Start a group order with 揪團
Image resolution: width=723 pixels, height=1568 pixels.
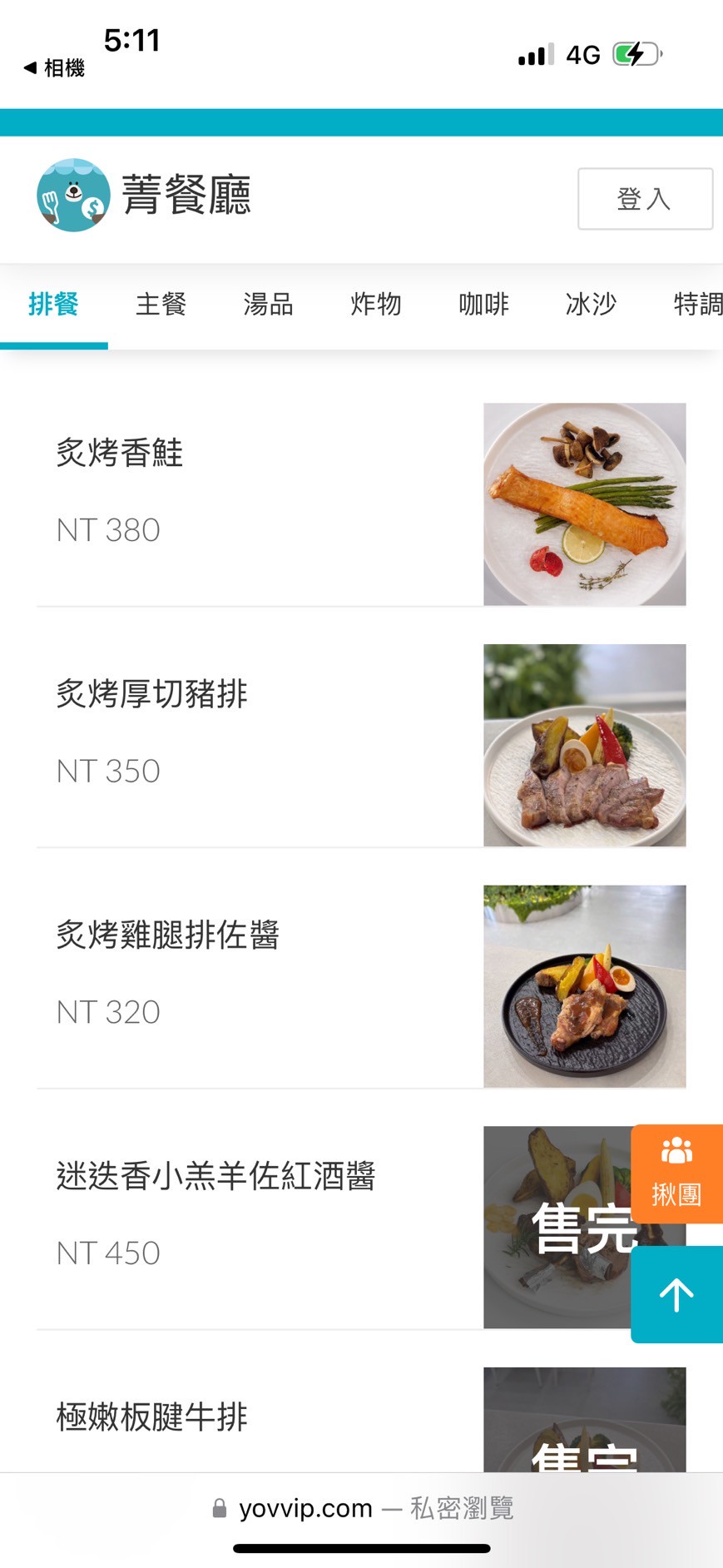(676, 1174)
